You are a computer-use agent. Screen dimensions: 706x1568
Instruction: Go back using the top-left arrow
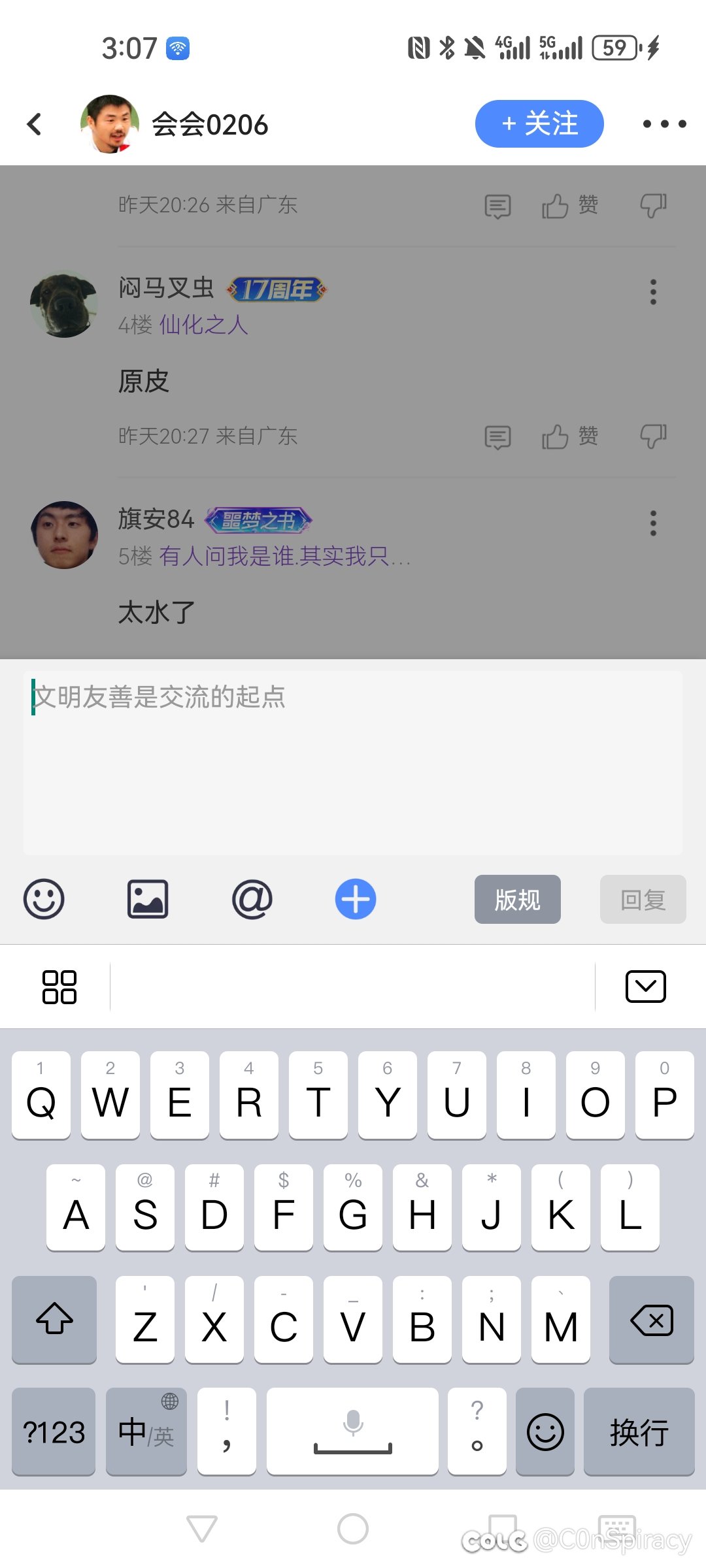[35, 123]
